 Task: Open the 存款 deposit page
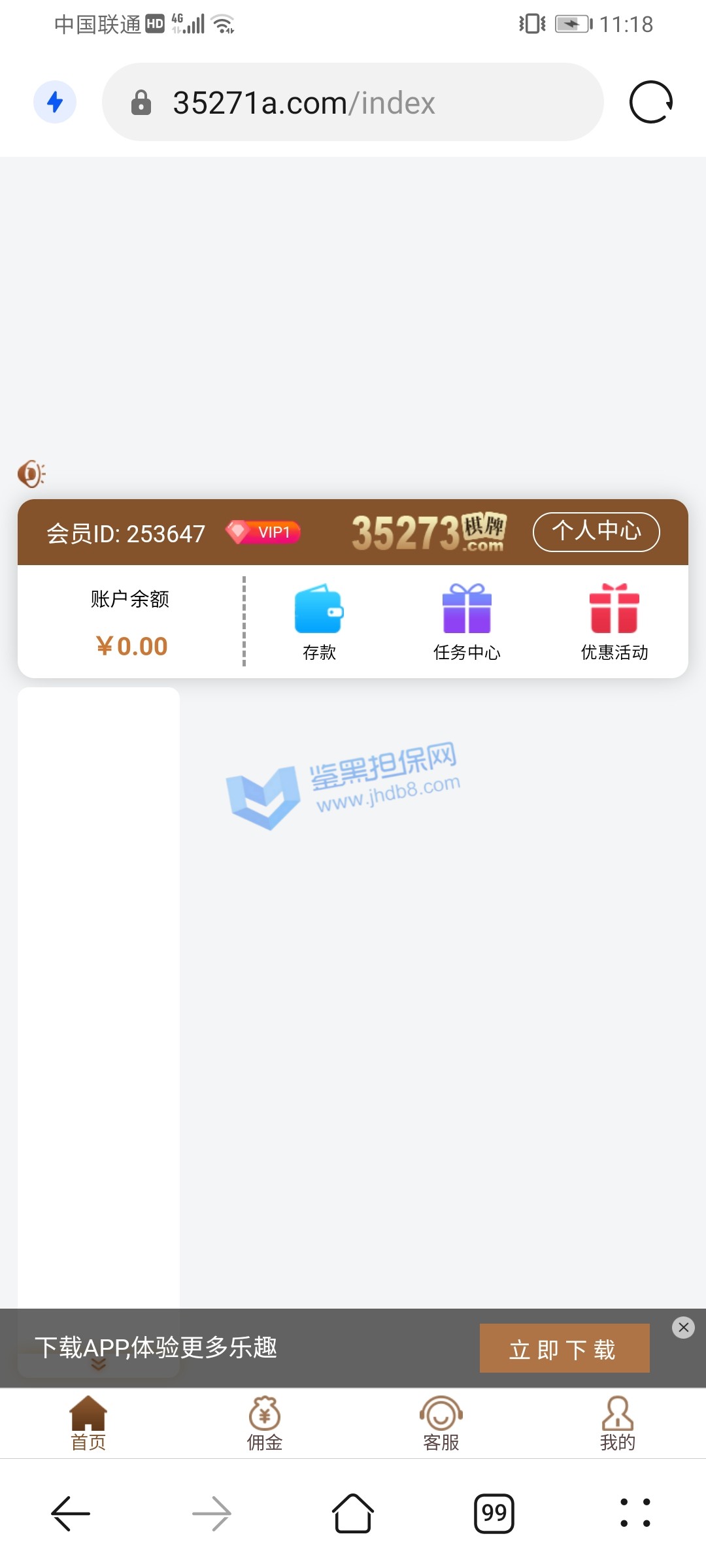[x=319, y=621]
